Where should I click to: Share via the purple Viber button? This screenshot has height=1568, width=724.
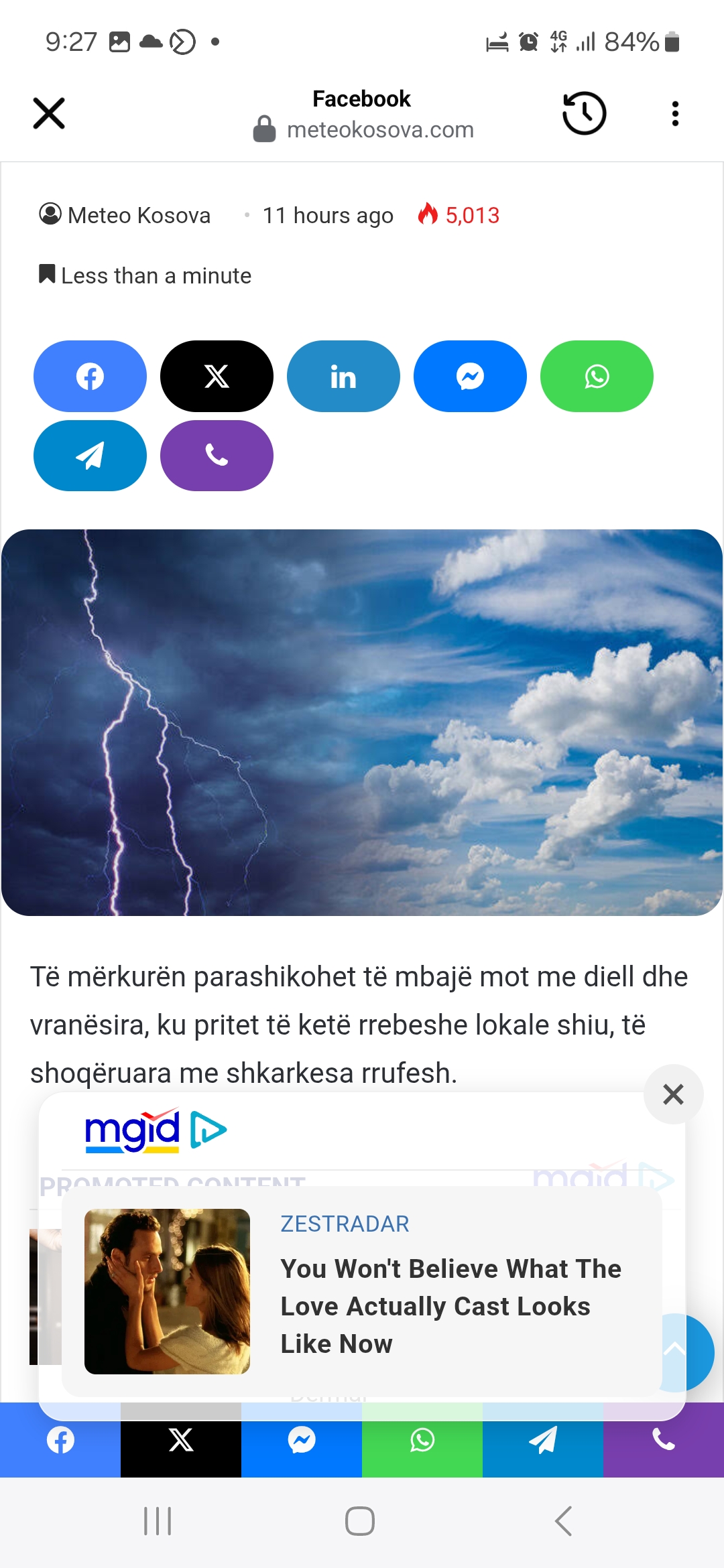click(217, 456)
